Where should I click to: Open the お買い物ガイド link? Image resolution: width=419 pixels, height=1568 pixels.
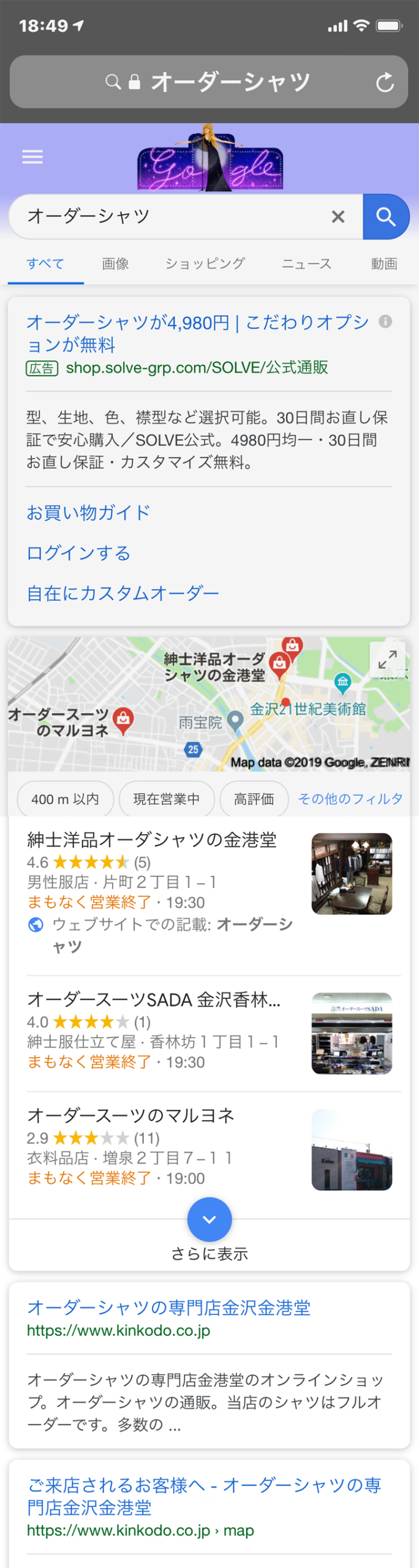coord(88,512)
